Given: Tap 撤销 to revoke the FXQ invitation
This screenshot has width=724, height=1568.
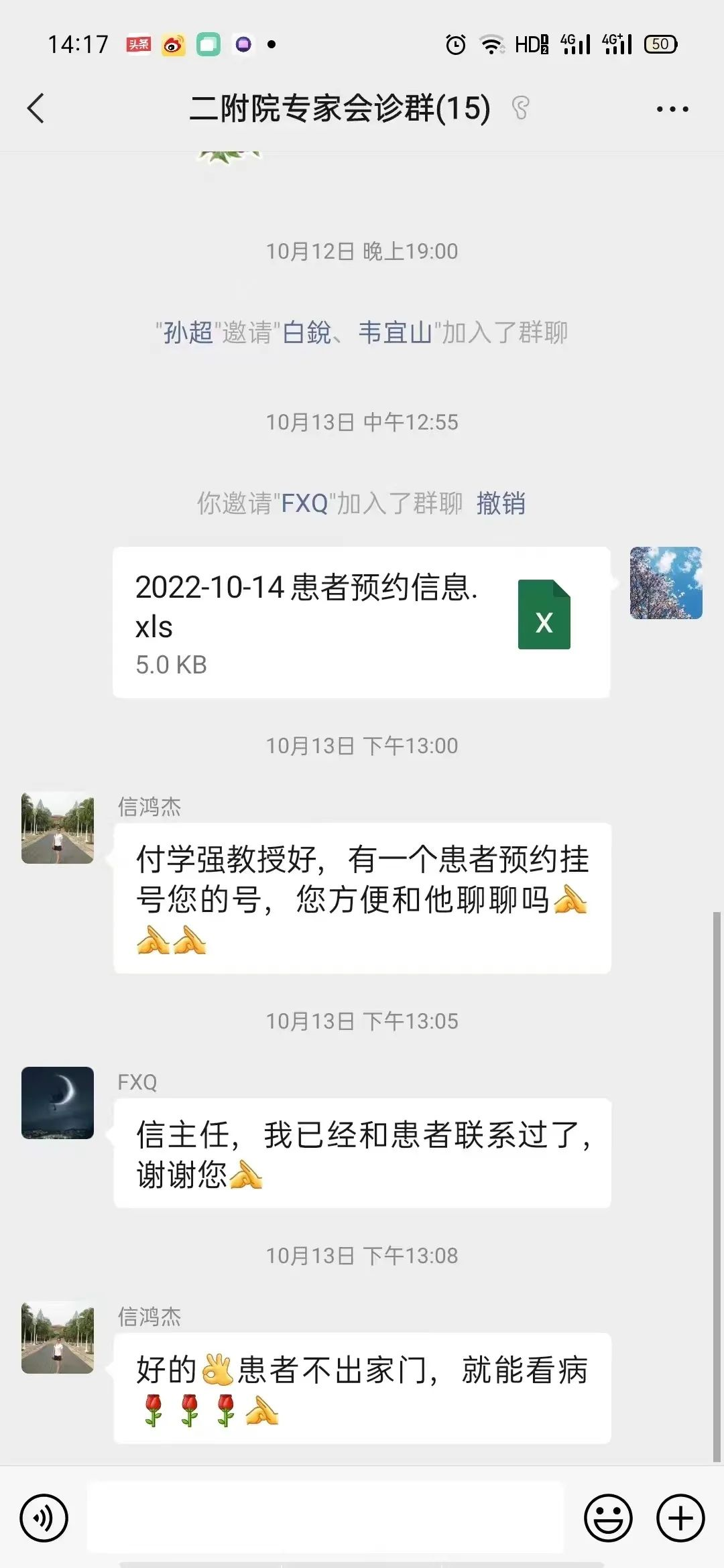Looking at the screenshot, I should click(x=501, y=503).
